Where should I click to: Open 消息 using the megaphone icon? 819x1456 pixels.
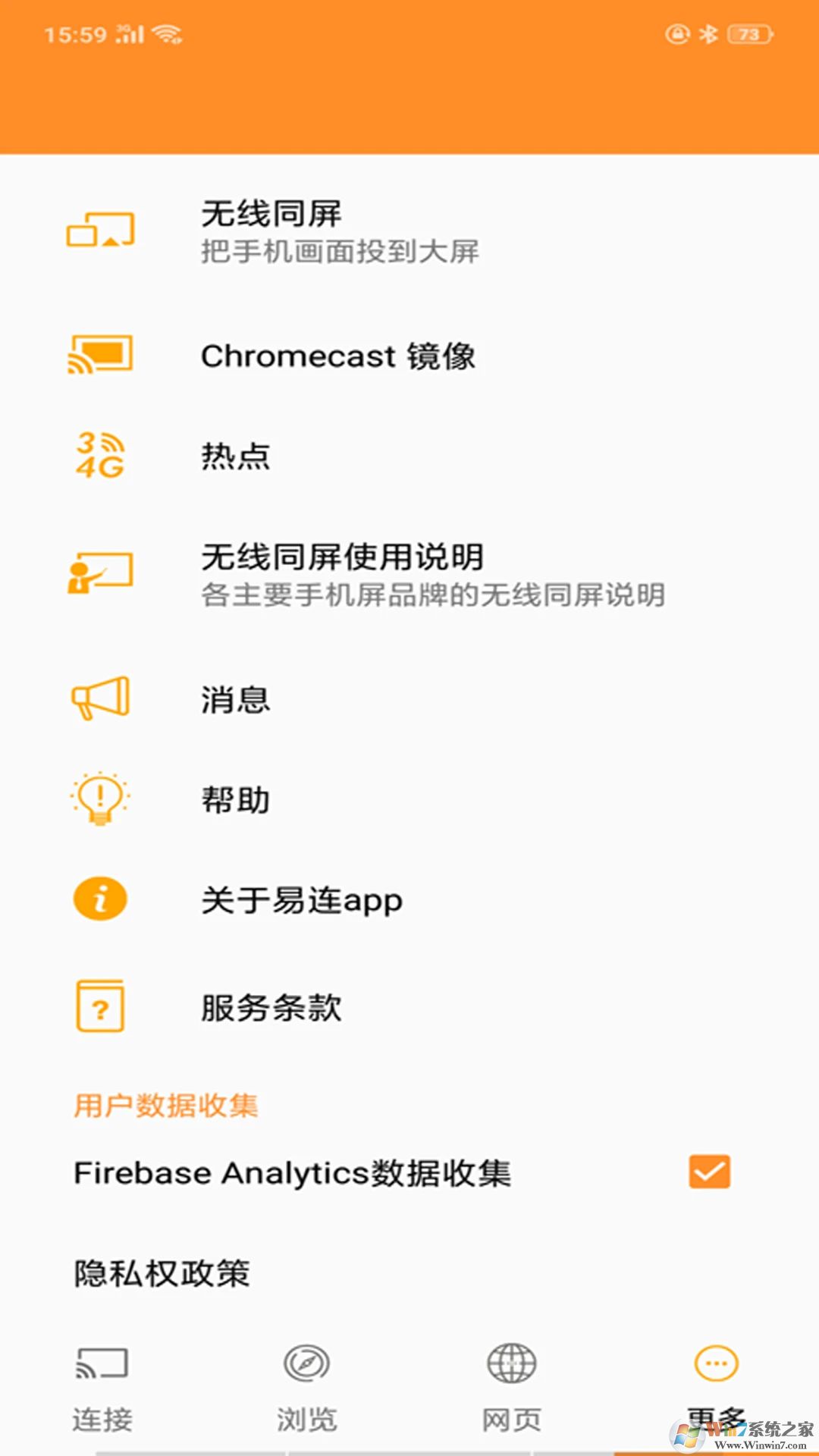point(99,698)
